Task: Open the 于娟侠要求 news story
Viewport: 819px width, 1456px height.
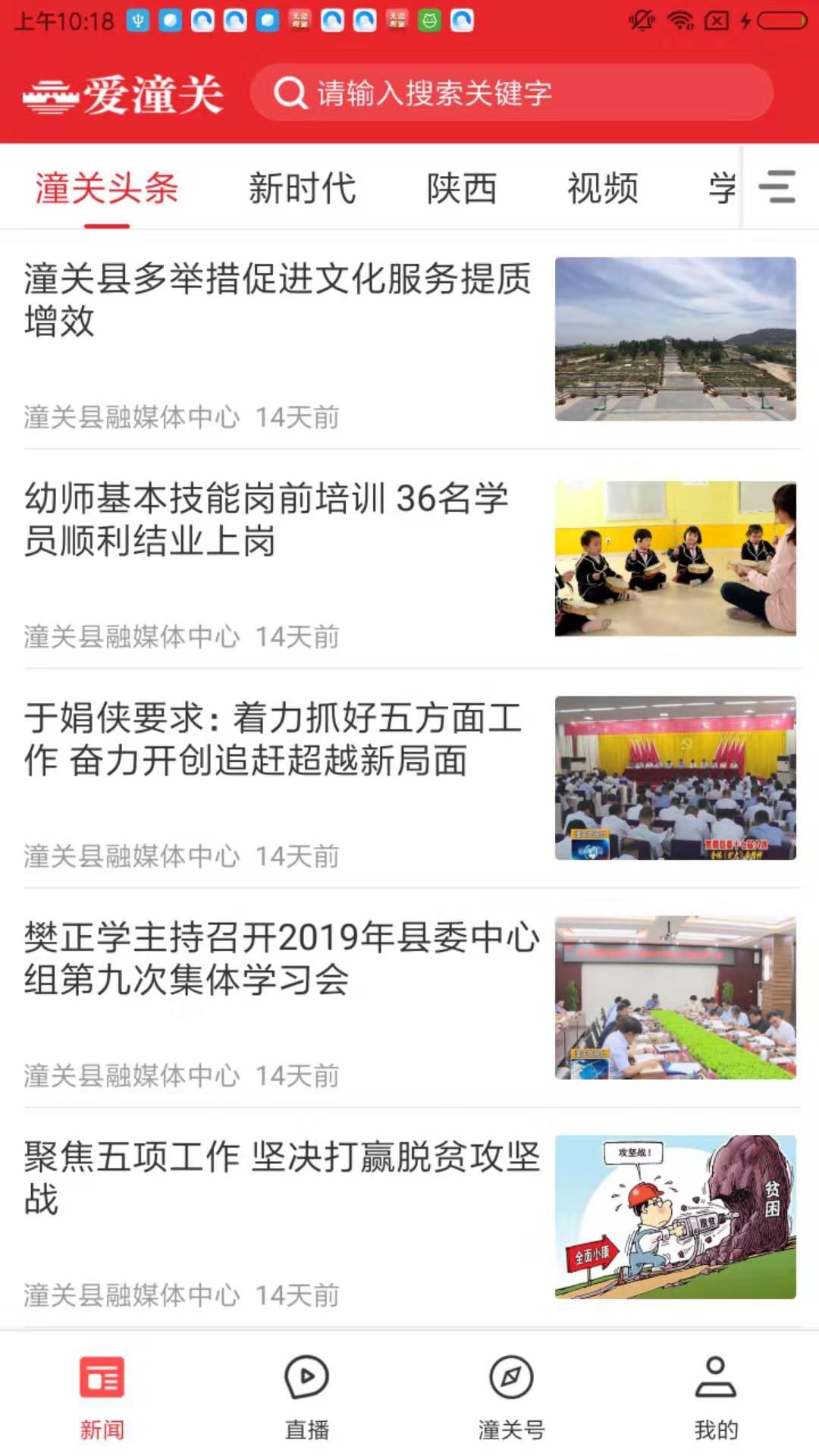Action: pos(273,739)
